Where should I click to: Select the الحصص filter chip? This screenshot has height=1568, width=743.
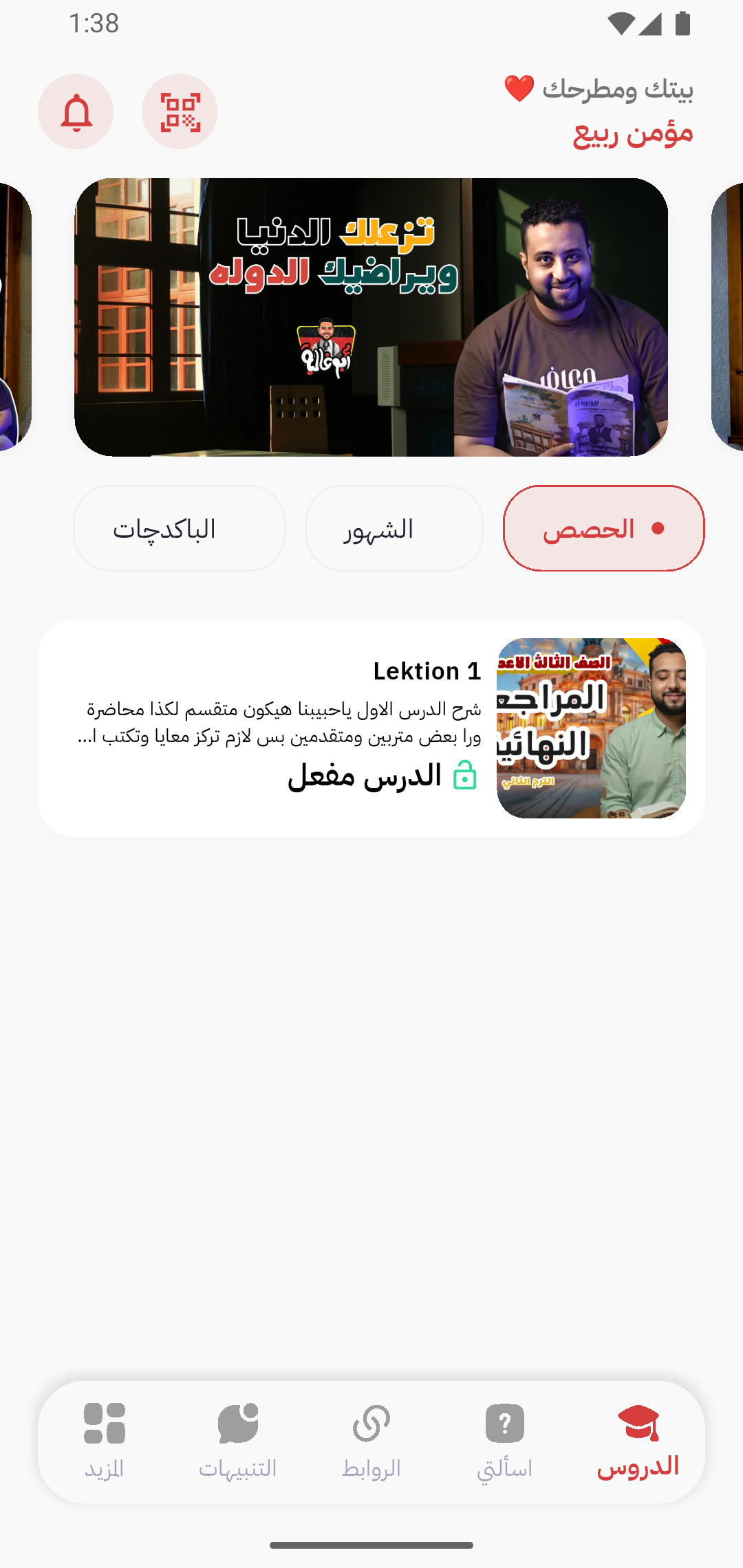[x=603, y=528]
